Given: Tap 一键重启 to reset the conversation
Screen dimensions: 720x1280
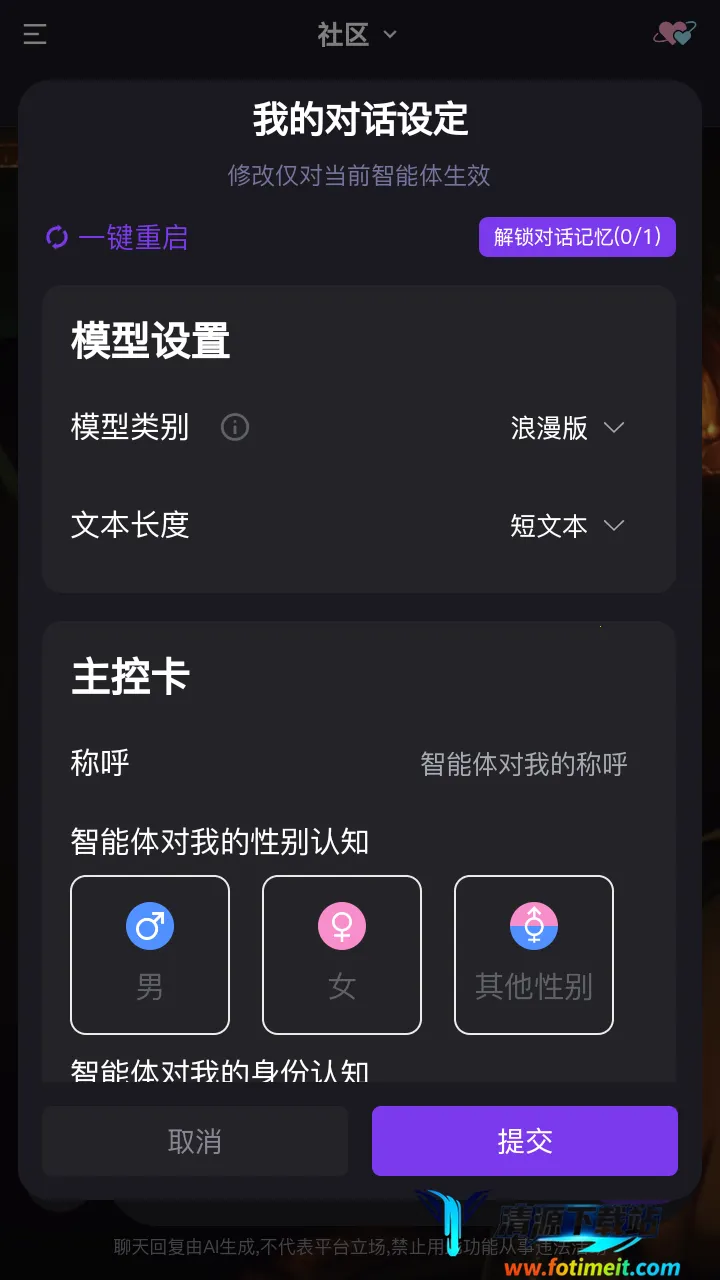Looking at the screenshot, I should tap(118, 238).
